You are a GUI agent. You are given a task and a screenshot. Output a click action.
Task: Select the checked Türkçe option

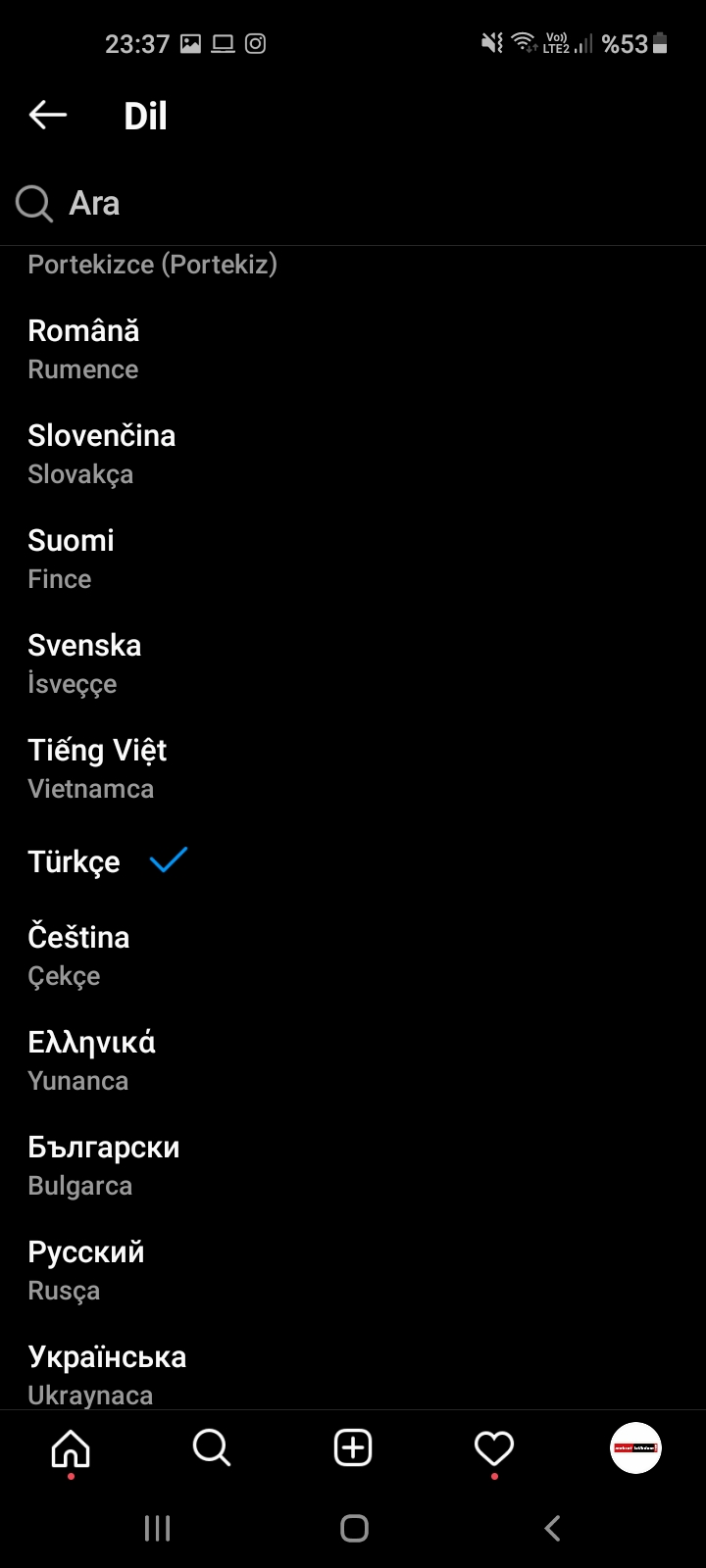(353, 861)
